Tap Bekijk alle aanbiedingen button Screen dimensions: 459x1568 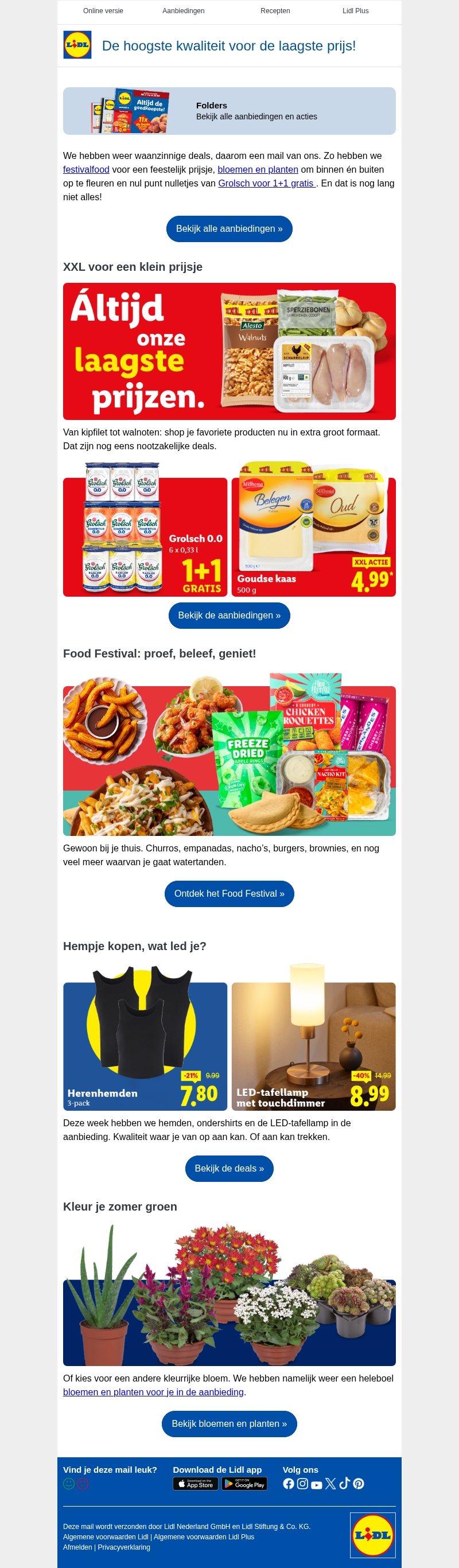click(229, 229)
